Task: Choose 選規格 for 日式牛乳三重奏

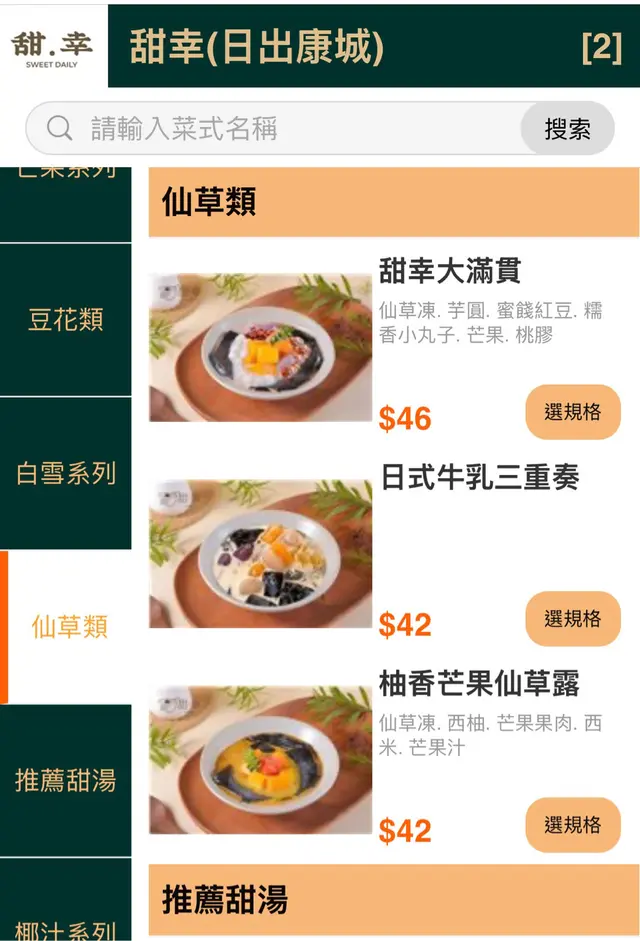Action: [573, 619]
